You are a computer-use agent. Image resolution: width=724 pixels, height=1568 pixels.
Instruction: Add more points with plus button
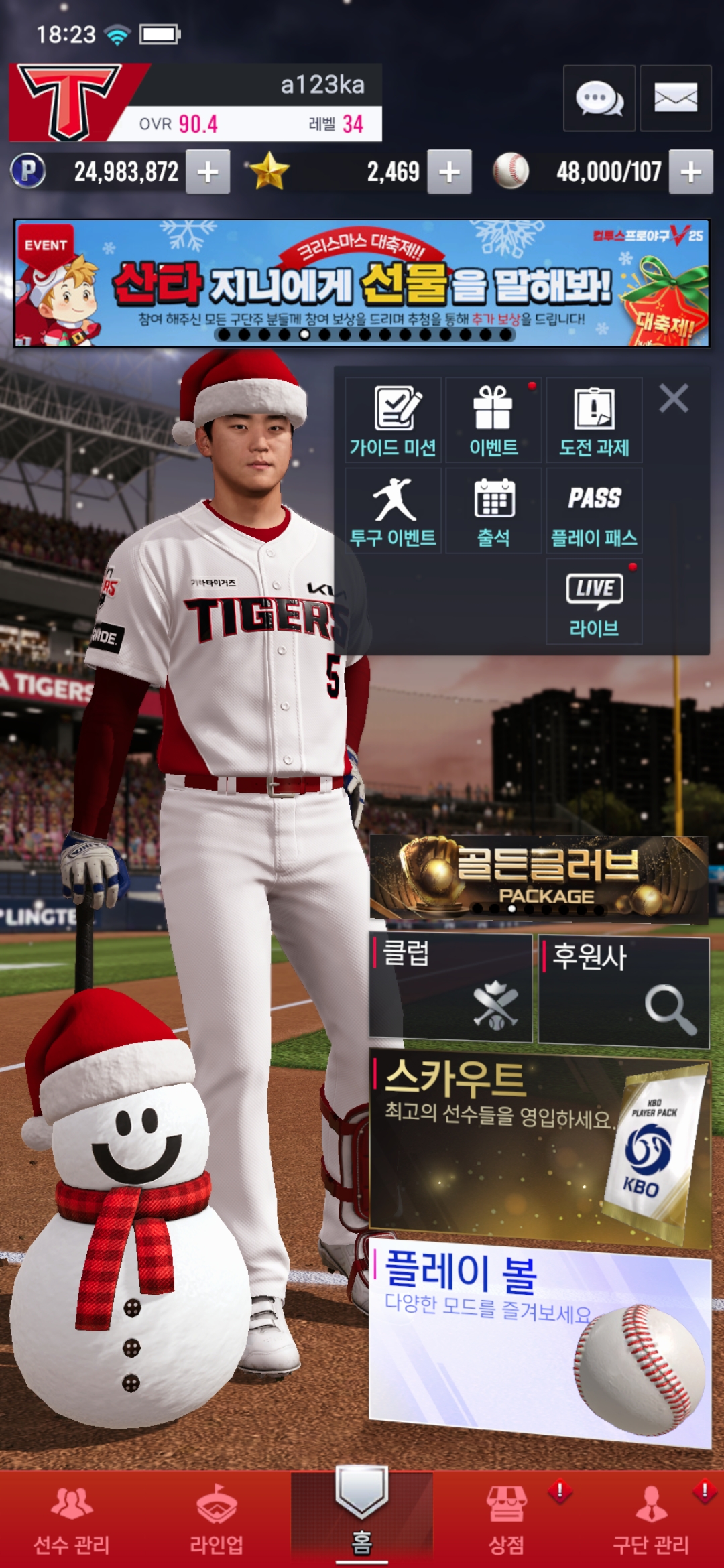[208, 172]
